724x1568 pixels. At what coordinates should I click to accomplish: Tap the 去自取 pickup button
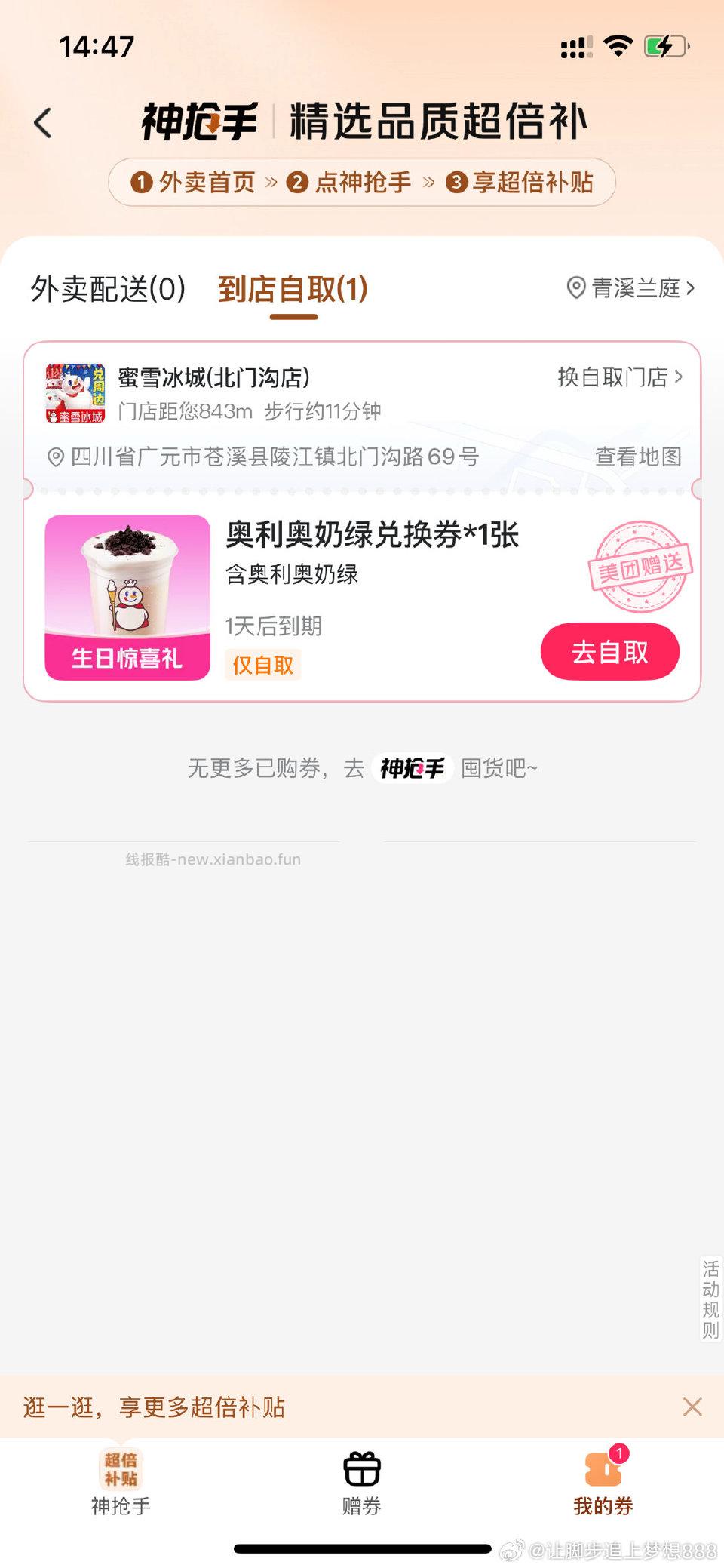click(609, 652)
